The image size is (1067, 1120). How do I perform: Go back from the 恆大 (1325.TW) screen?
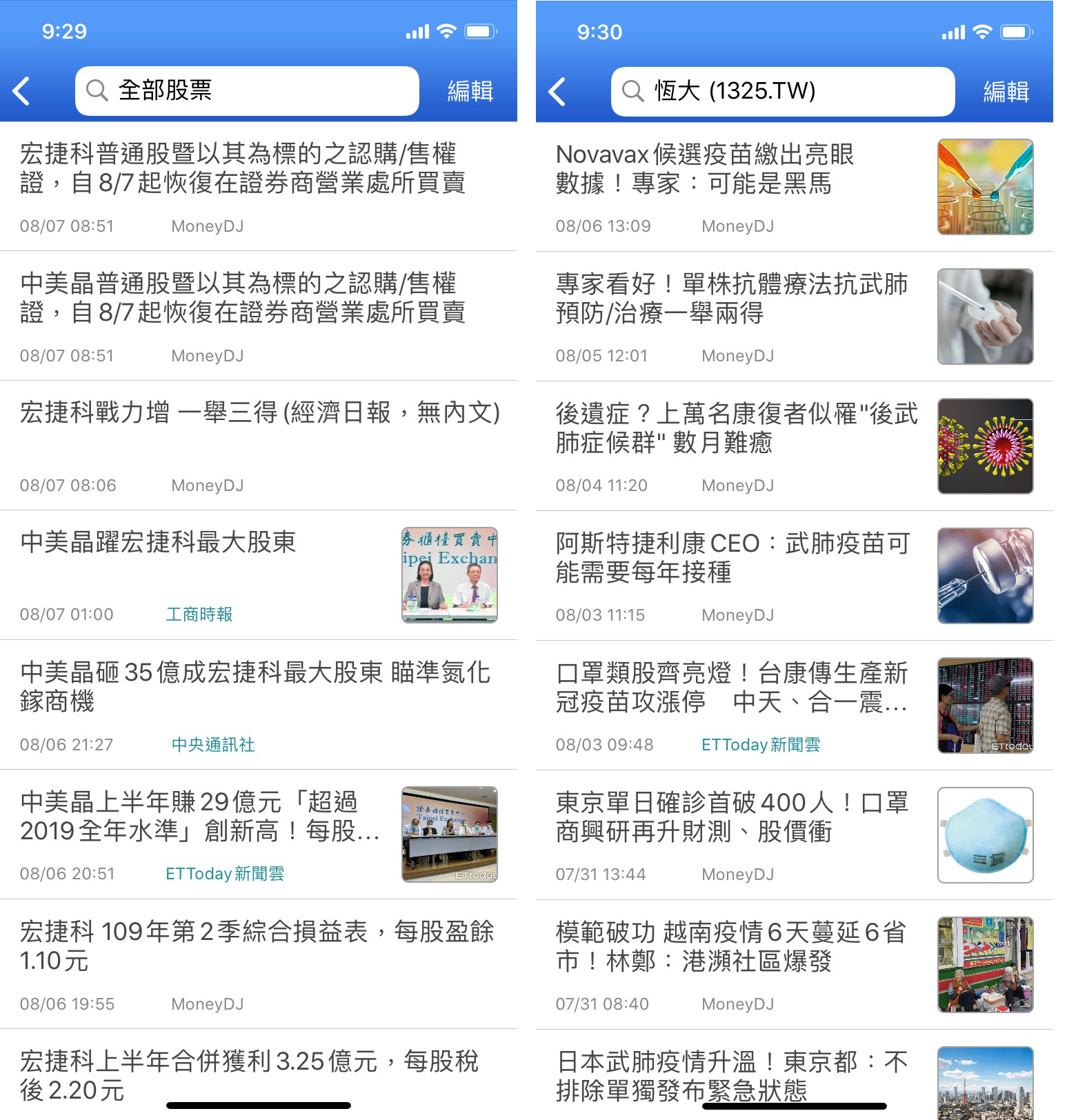557,92
